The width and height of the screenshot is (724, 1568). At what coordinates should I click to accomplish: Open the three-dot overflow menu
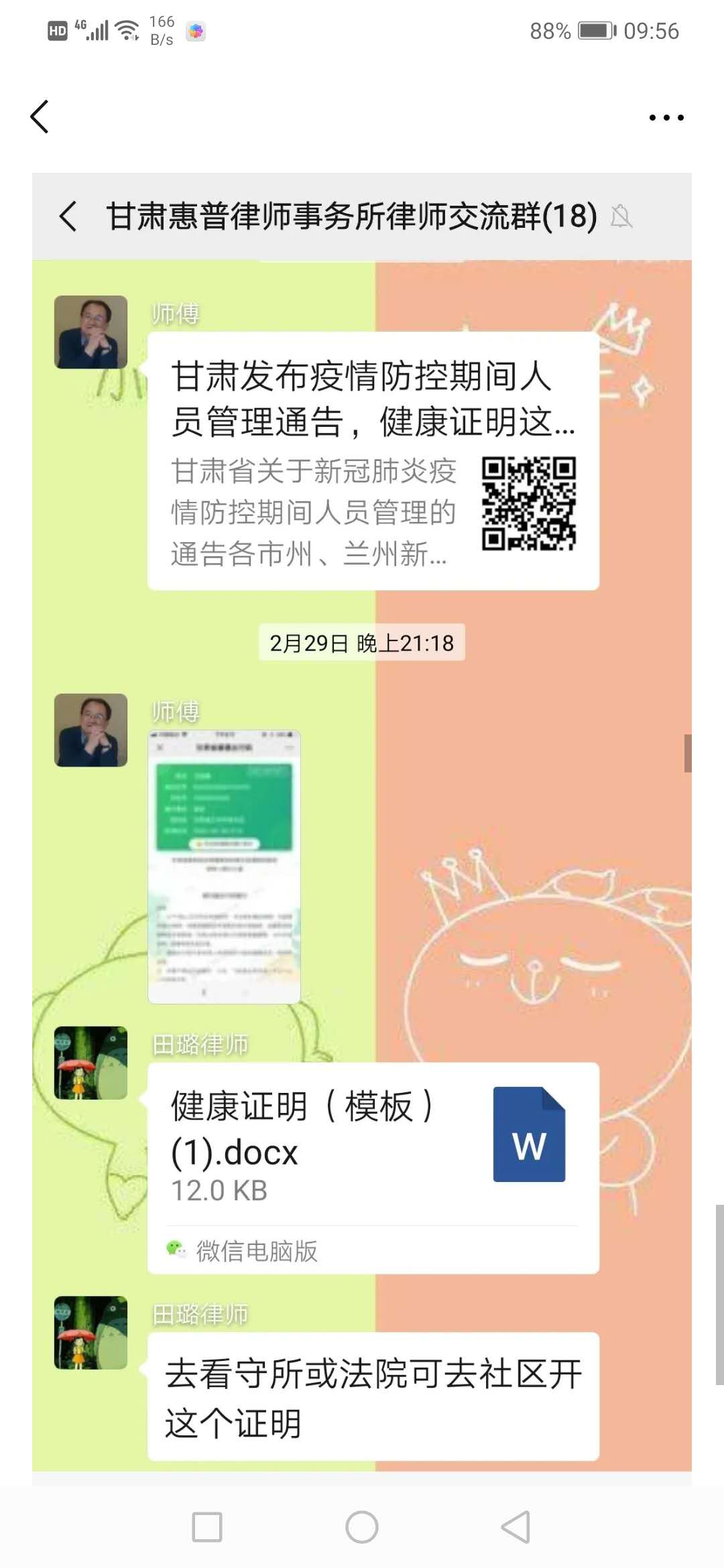pos(666,117)
